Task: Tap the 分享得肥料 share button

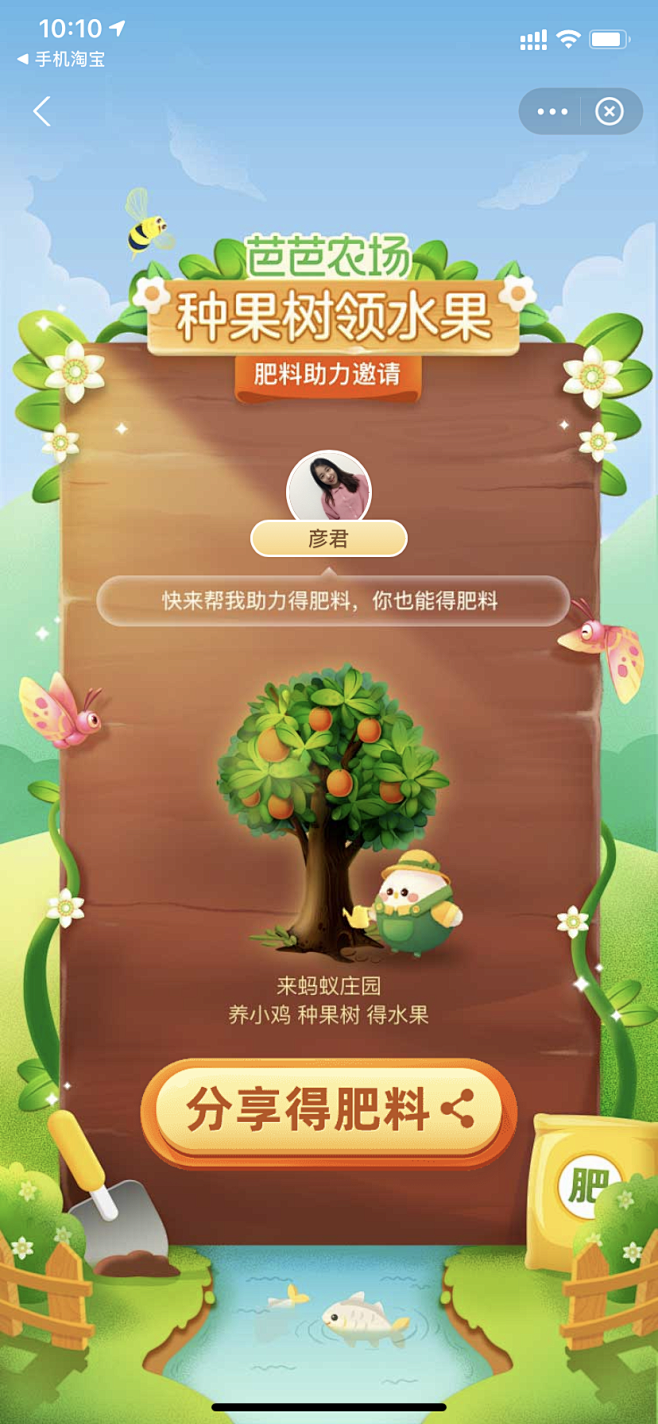Action: point(329,1110)
